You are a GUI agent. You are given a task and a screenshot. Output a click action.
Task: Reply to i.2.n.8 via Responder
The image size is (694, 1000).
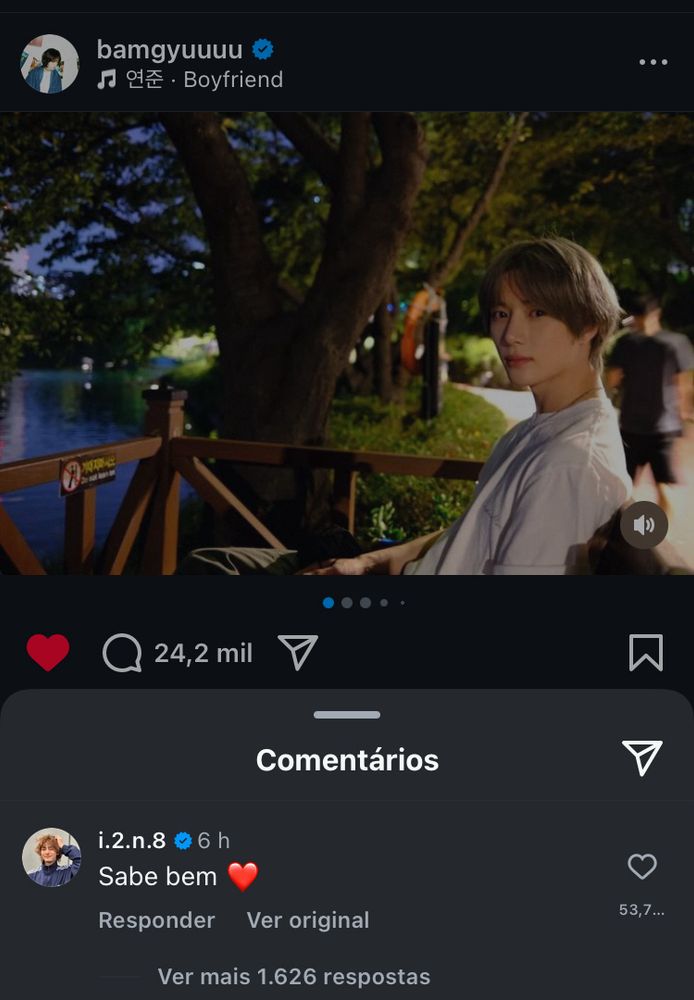[156, 920]
